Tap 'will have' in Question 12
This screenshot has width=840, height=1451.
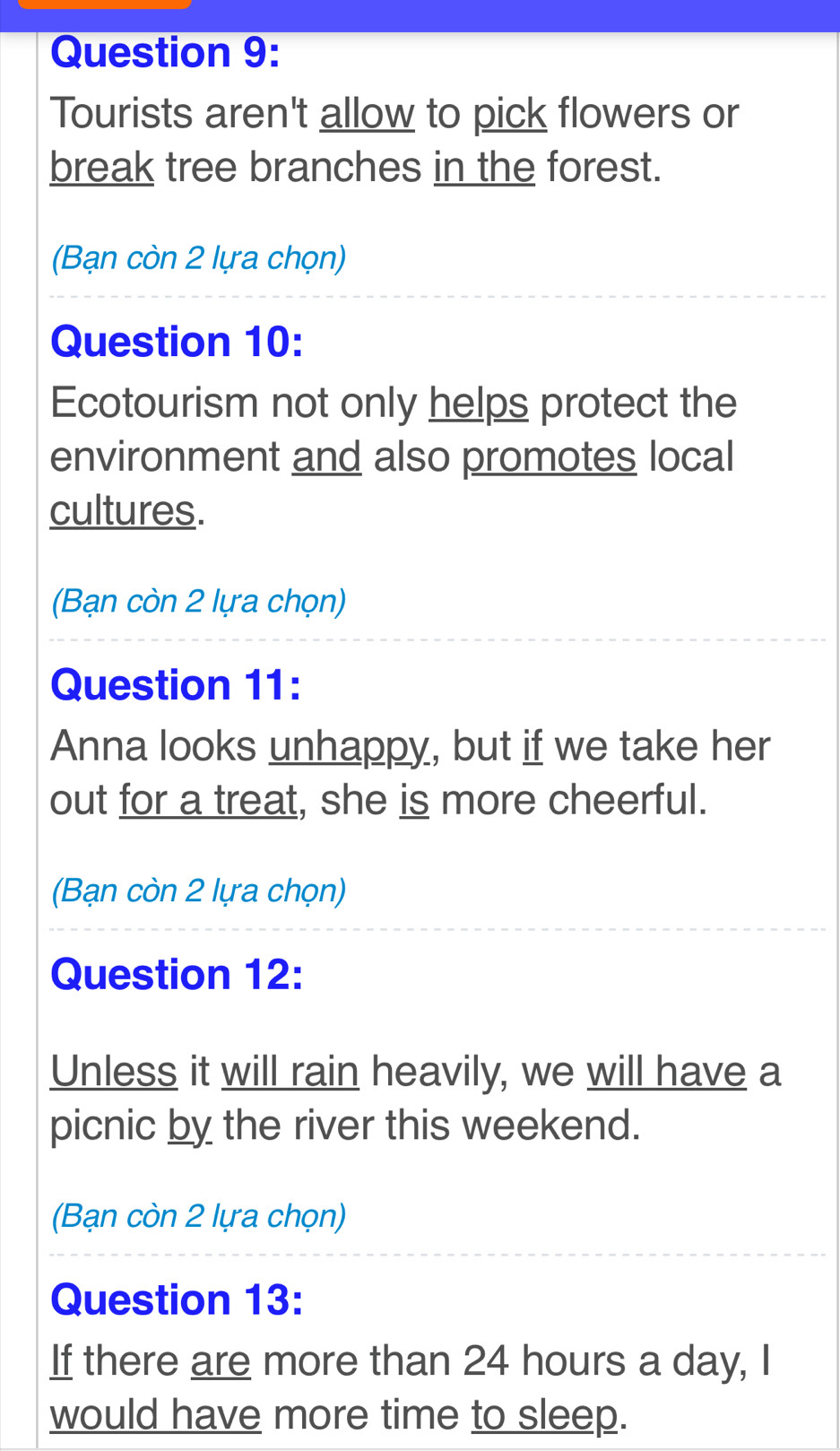pyautogui.click(x=666, y=1072)
